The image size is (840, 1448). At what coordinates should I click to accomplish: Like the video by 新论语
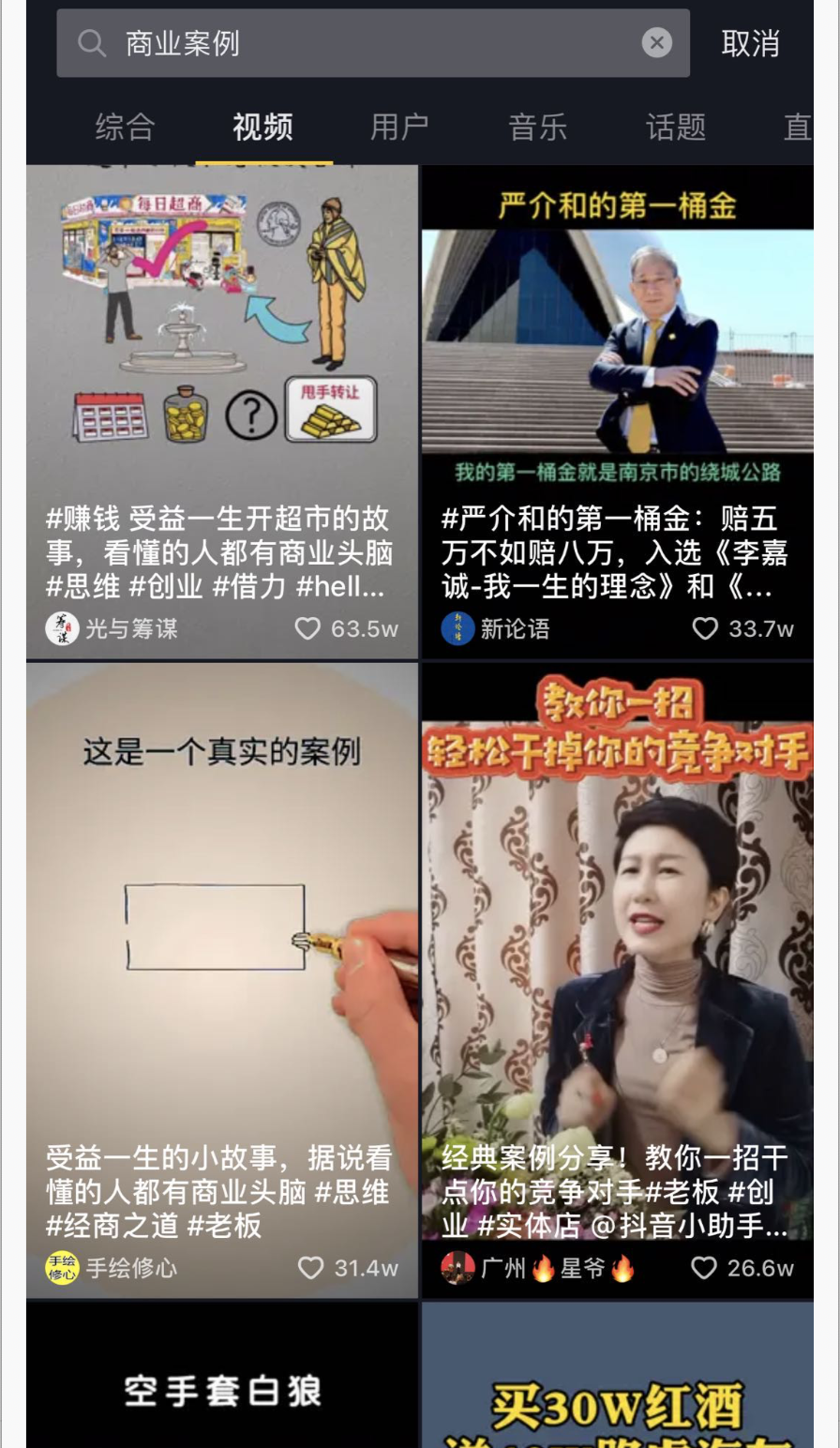pos(705,628)
